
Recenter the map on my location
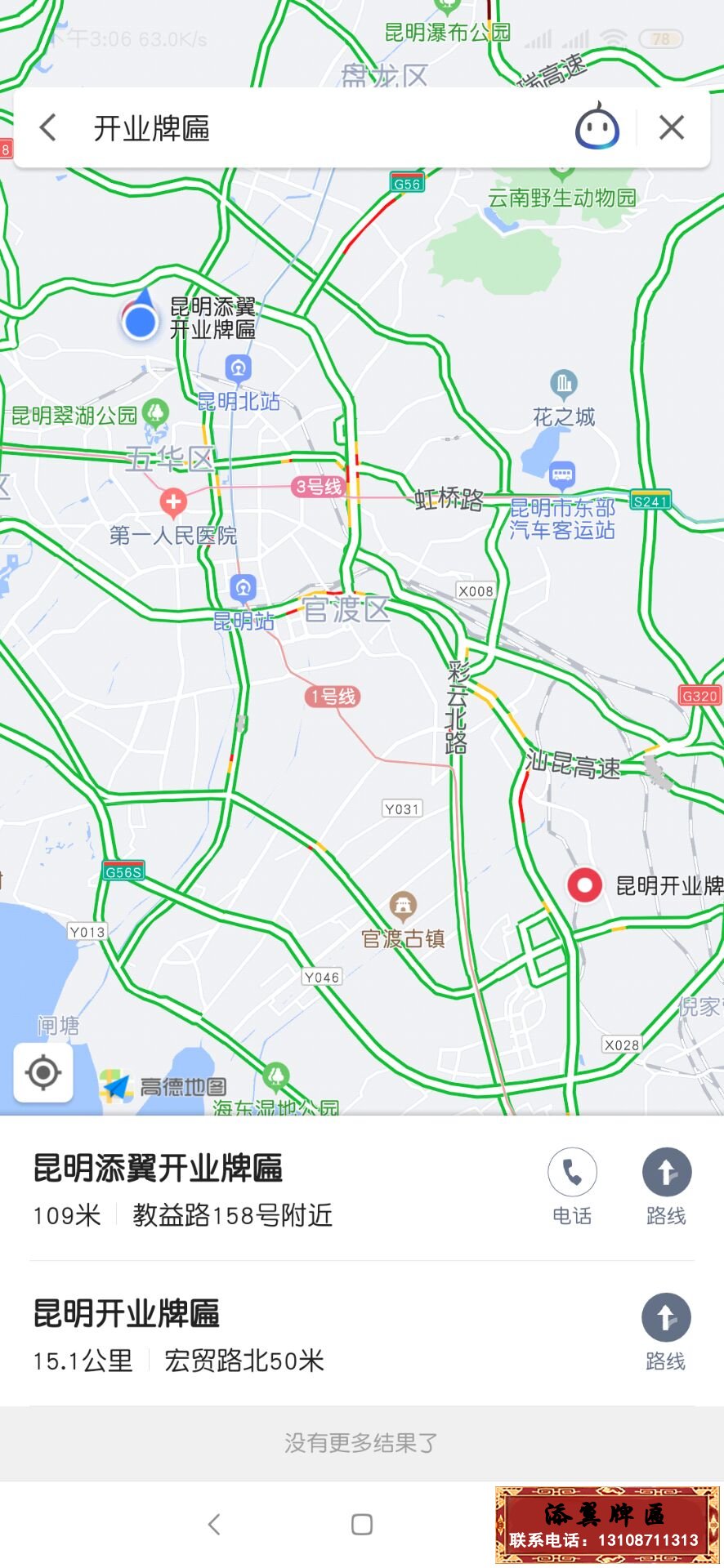(x=43, y=1072)
